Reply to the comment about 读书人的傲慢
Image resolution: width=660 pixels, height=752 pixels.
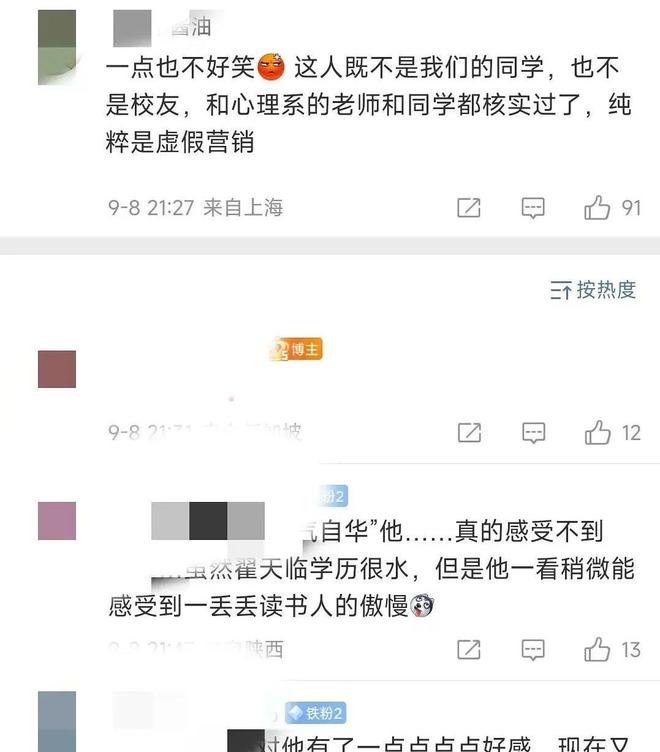point(533,649)
